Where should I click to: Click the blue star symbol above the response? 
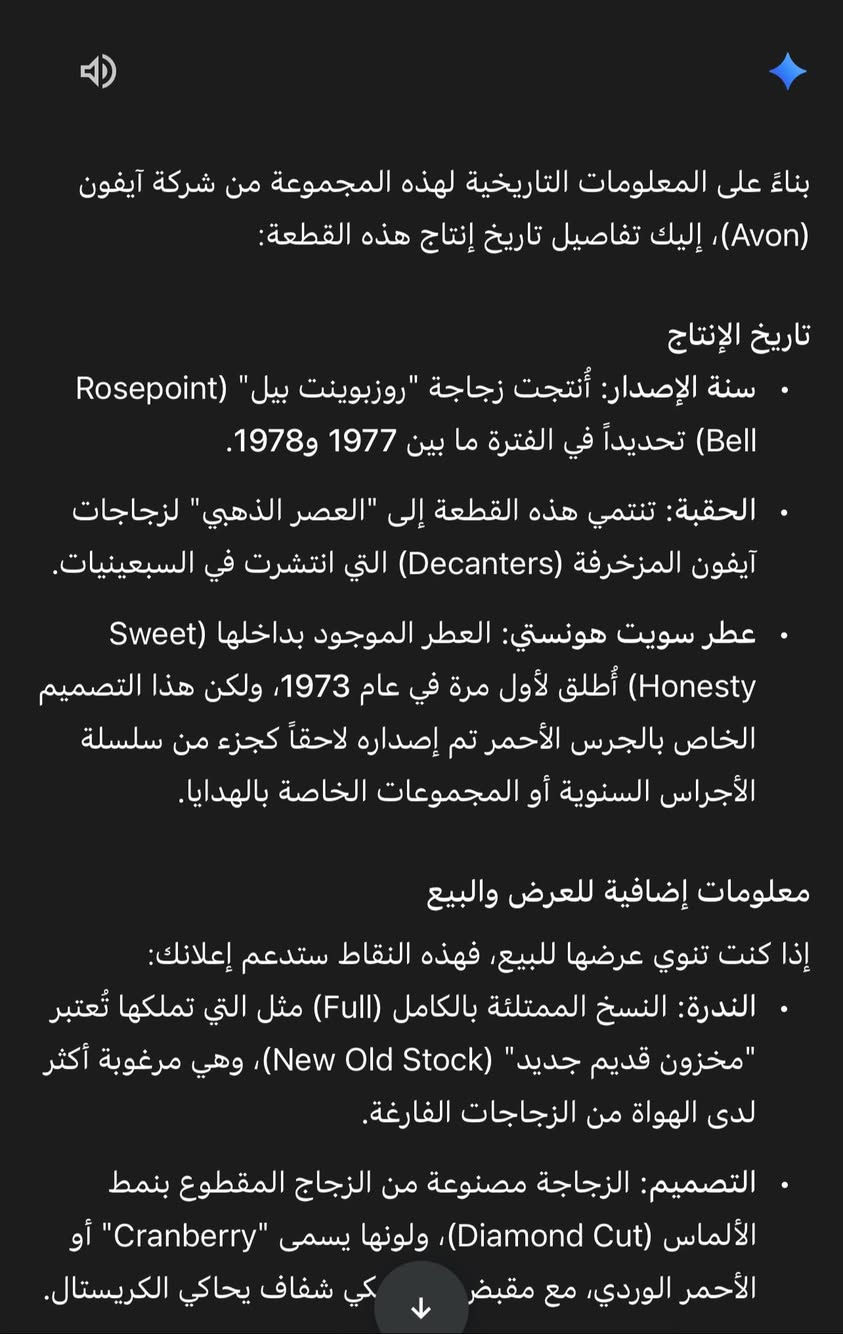789,71
